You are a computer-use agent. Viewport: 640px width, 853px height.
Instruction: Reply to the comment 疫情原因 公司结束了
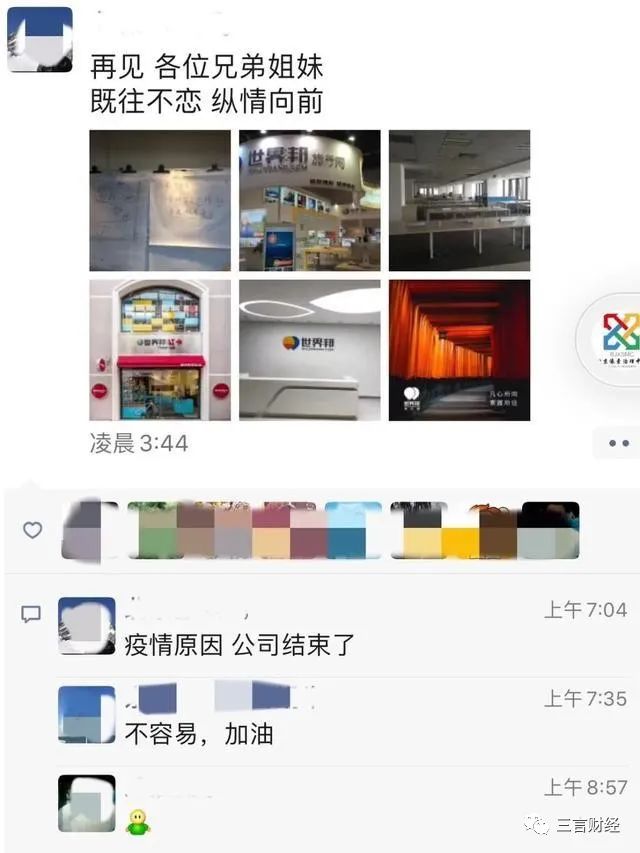point(240,644)
